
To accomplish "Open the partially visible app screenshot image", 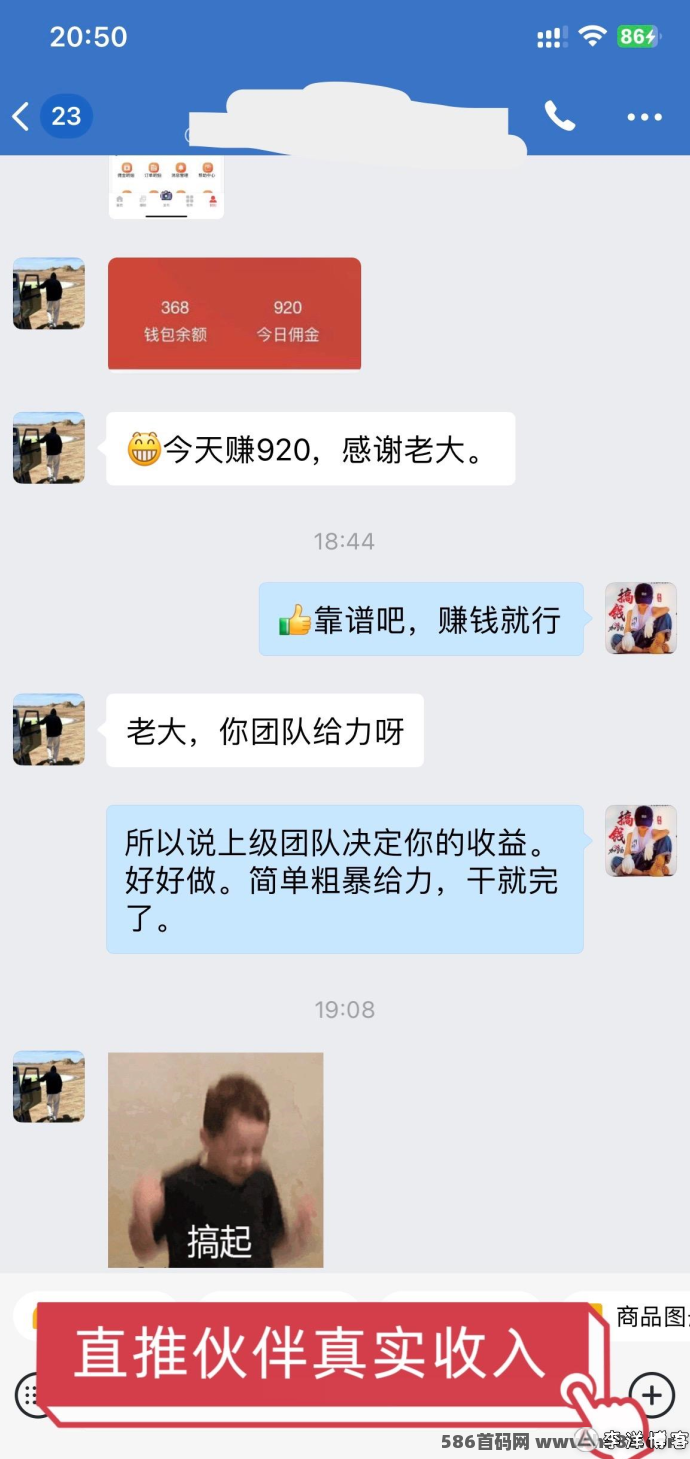I will point(166,187).
